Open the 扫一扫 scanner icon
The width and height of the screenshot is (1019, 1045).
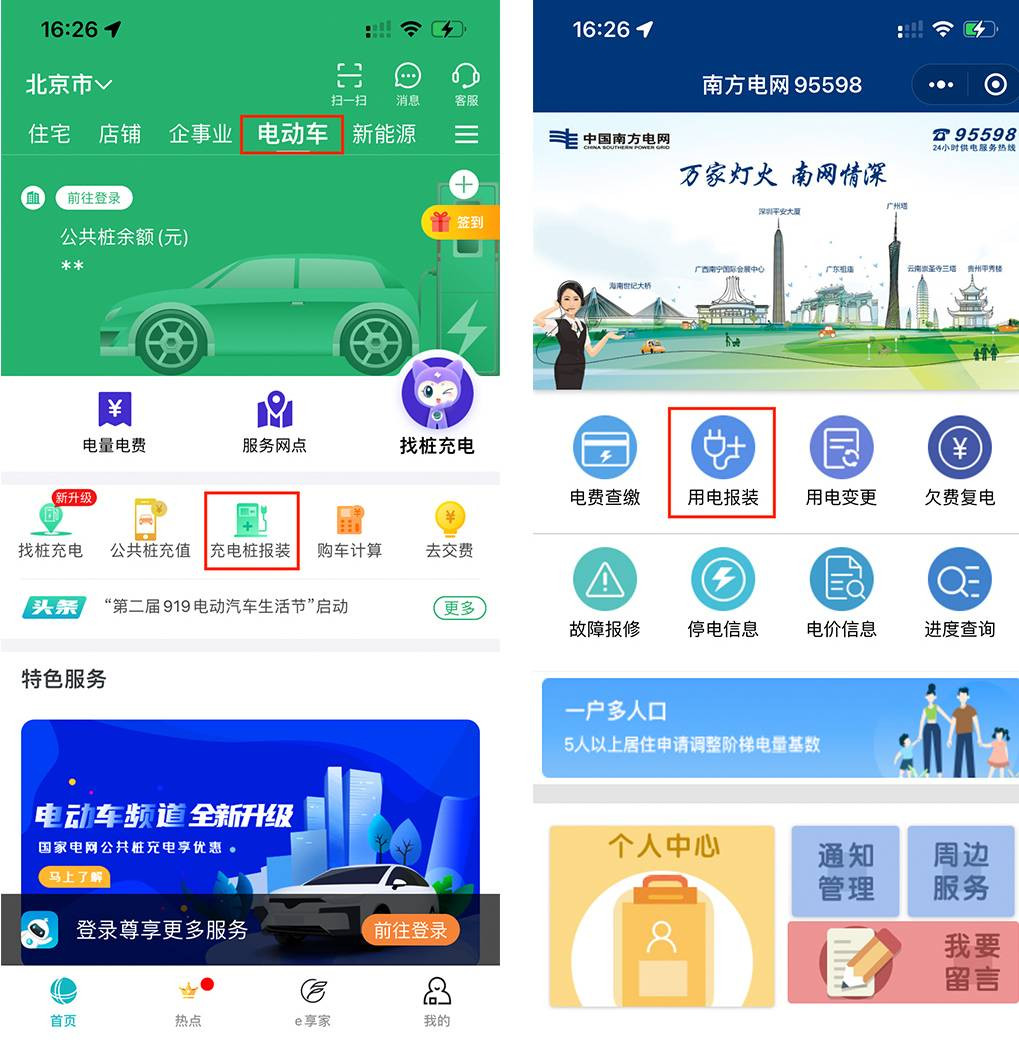[x=348, y=82]
